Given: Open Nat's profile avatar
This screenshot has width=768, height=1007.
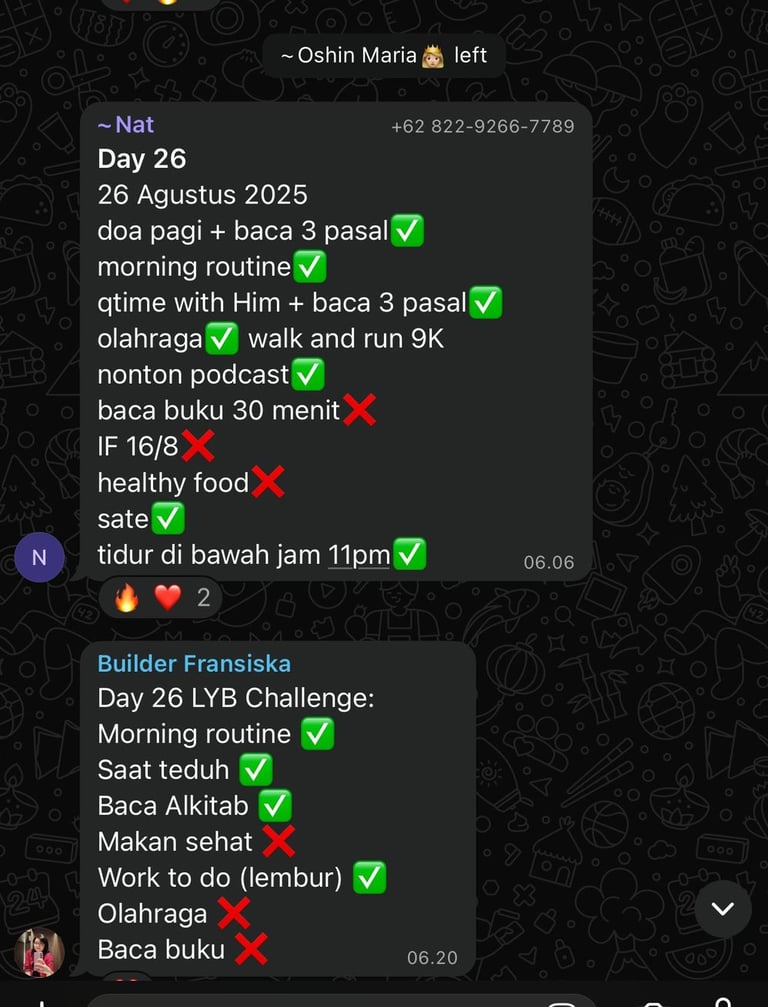Looking at the screenshot, I should pyautogui.click(x=40, y=558).
